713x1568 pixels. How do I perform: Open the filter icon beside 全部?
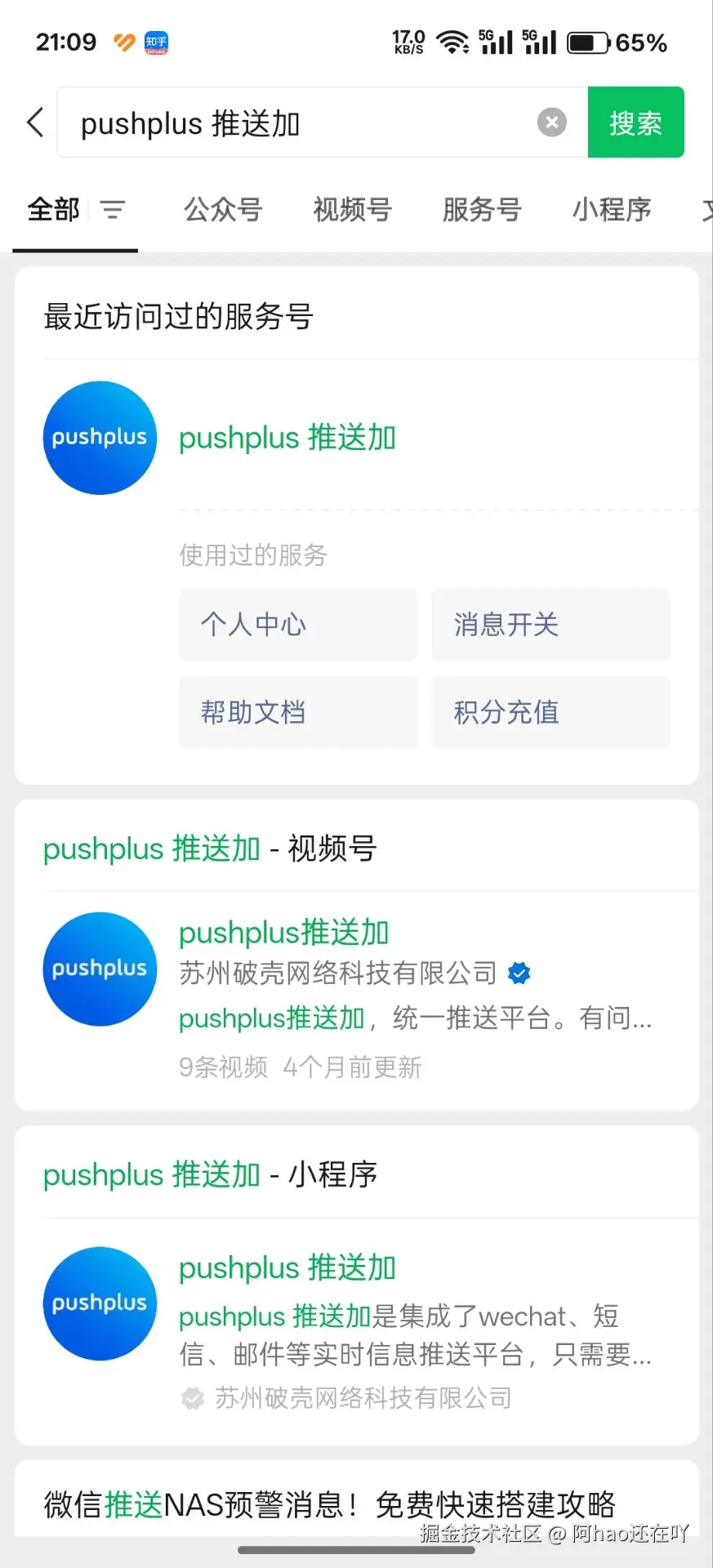point(113,210)
